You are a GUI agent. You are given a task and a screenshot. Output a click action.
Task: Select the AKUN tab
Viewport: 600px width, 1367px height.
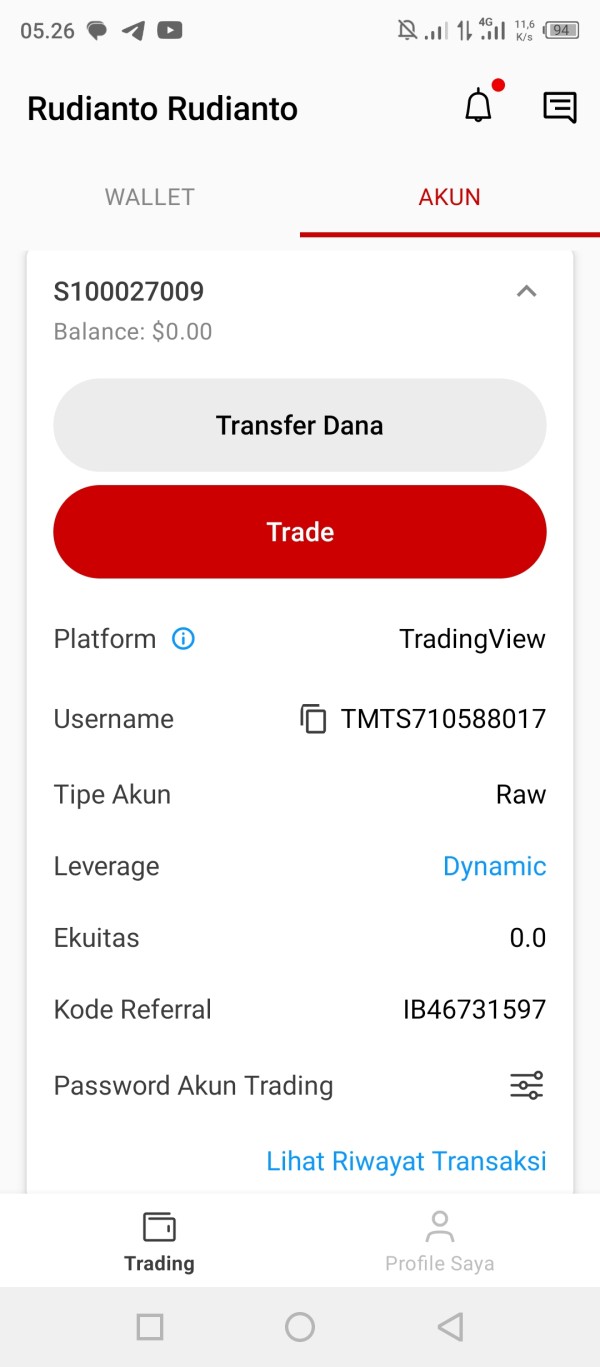coord(449,197)
